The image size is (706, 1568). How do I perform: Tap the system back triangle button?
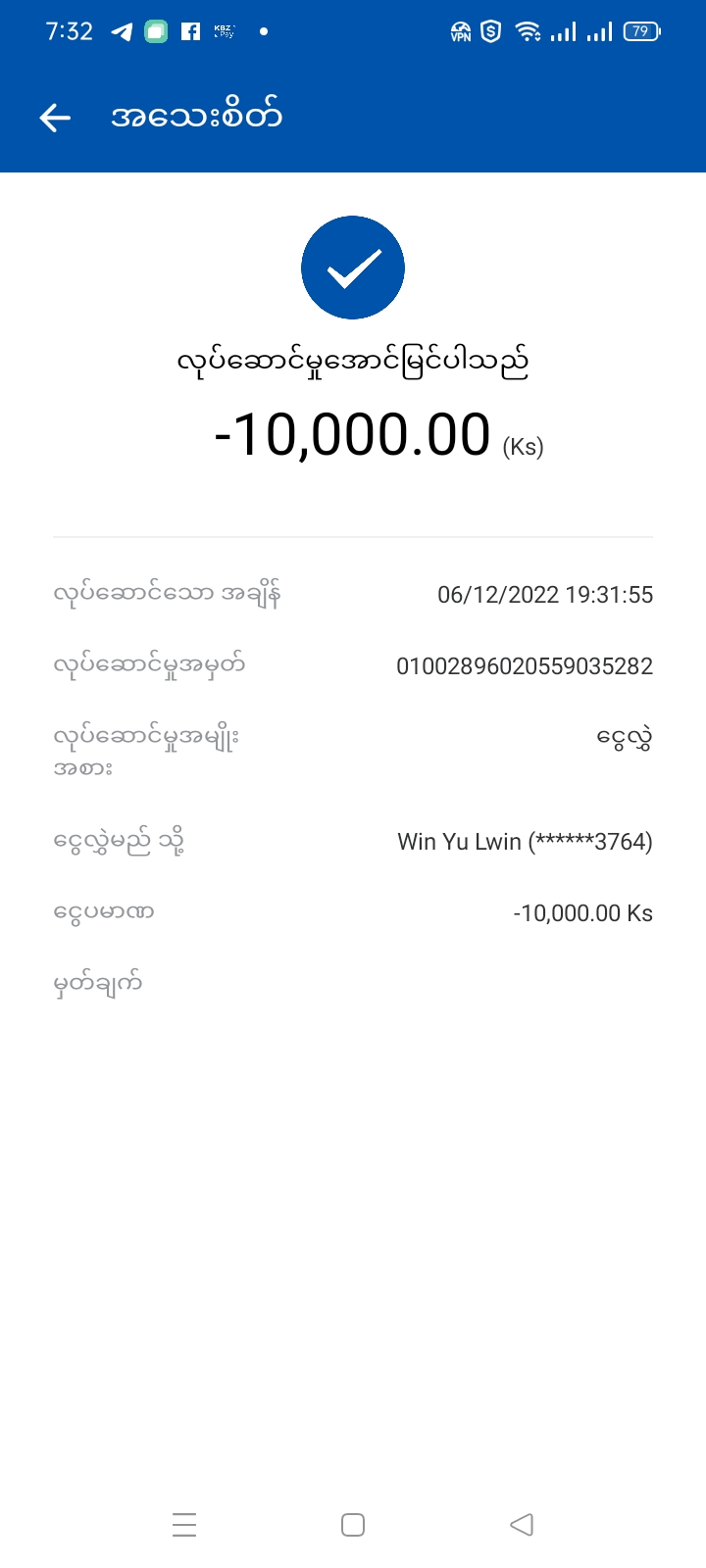(522, 1525)
